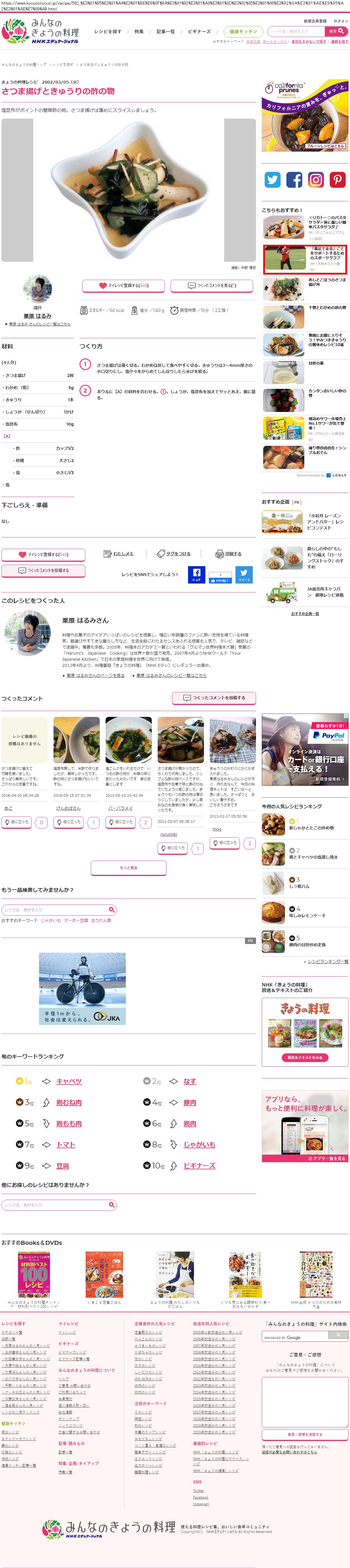350x1568 pixels.
Task: Tap わたしメモ memo link
Action: pos(119,554)
